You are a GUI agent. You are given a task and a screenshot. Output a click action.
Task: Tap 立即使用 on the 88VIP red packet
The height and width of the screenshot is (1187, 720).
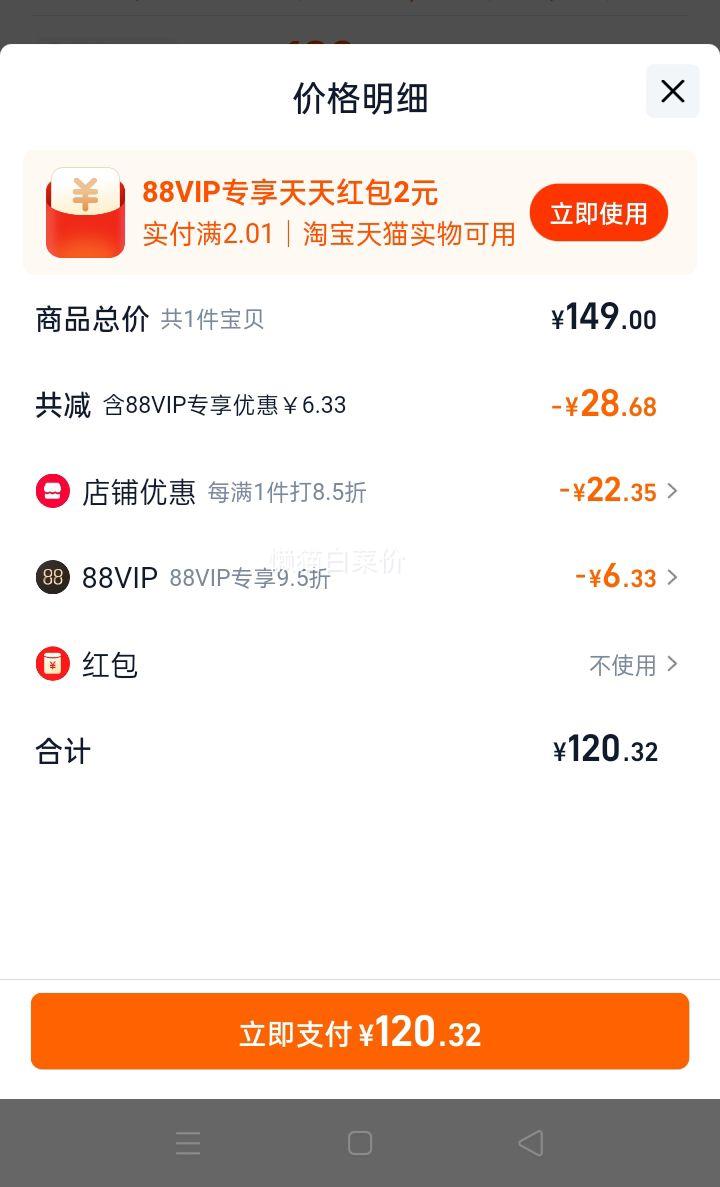point(599,213)
